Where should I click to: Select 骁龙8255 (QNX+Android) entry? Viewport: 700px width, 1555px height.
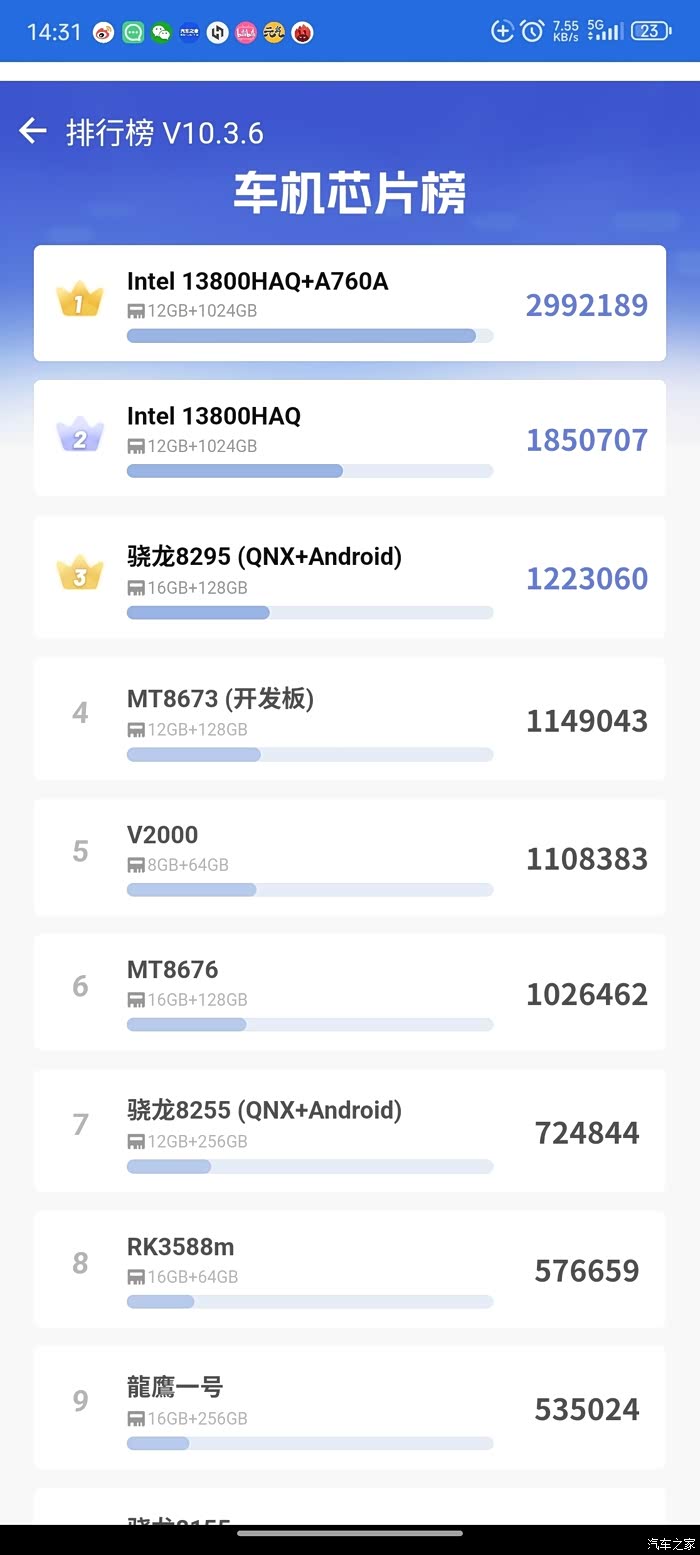point(350,1131)
